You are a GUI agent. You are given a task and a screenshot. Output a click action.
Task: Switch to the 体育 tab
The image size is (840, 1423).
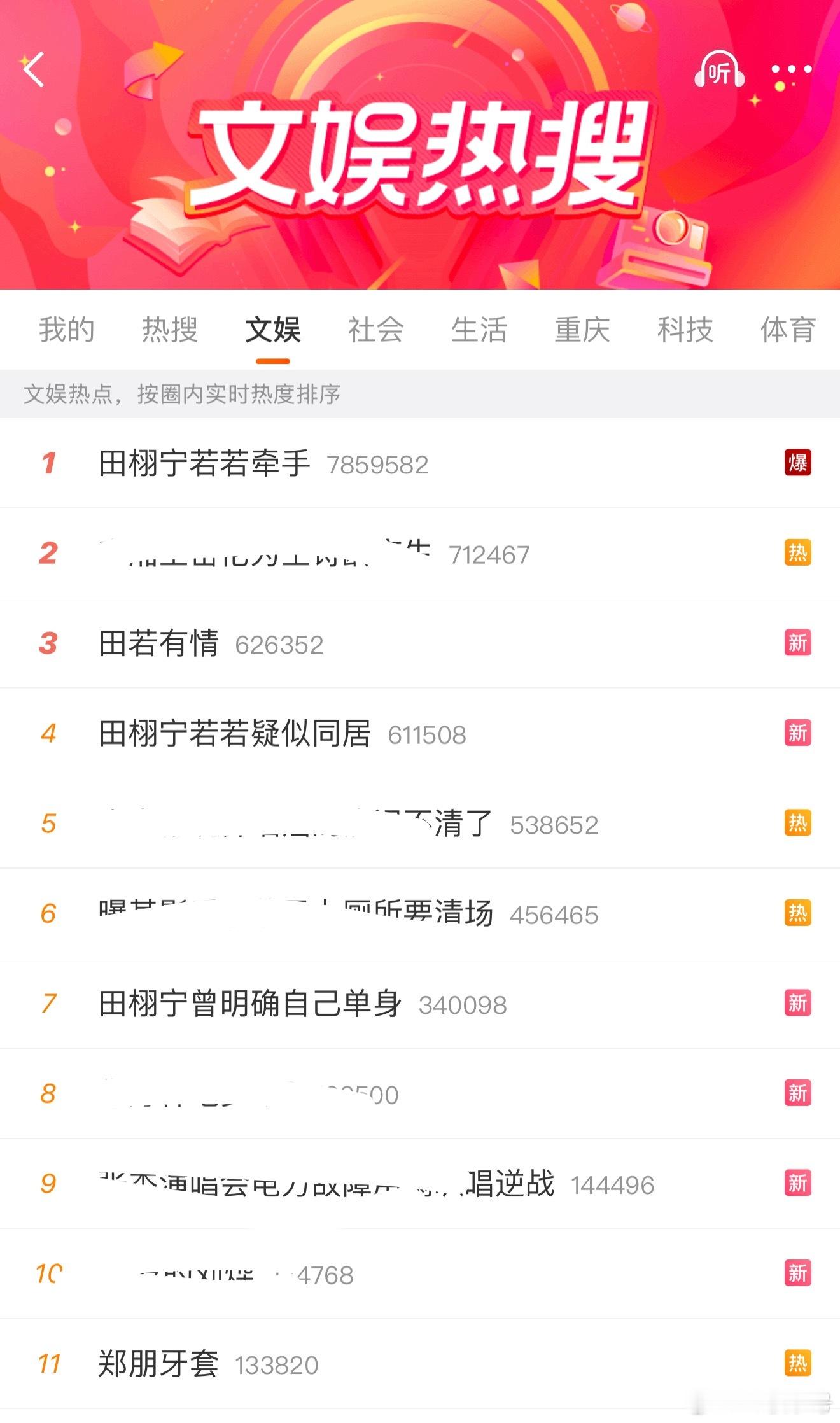pos(788,330)
